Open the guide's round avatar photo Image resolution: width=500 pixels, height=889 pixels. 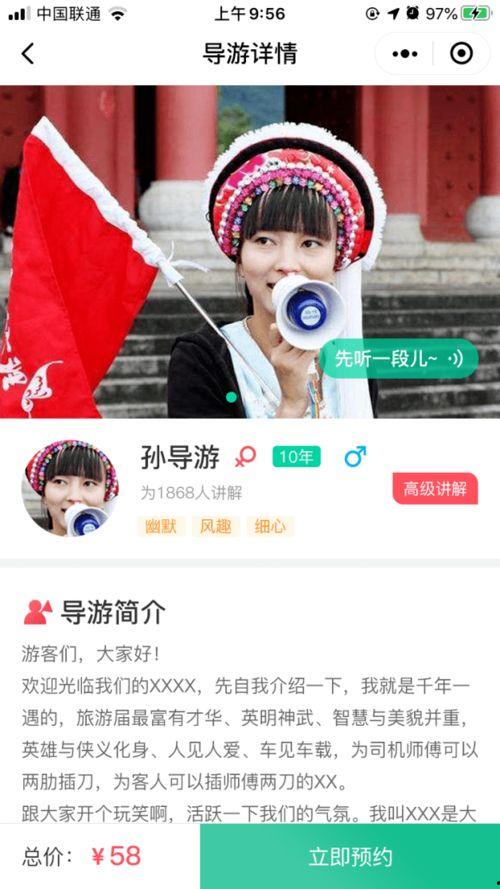click(x=70, y=488)
